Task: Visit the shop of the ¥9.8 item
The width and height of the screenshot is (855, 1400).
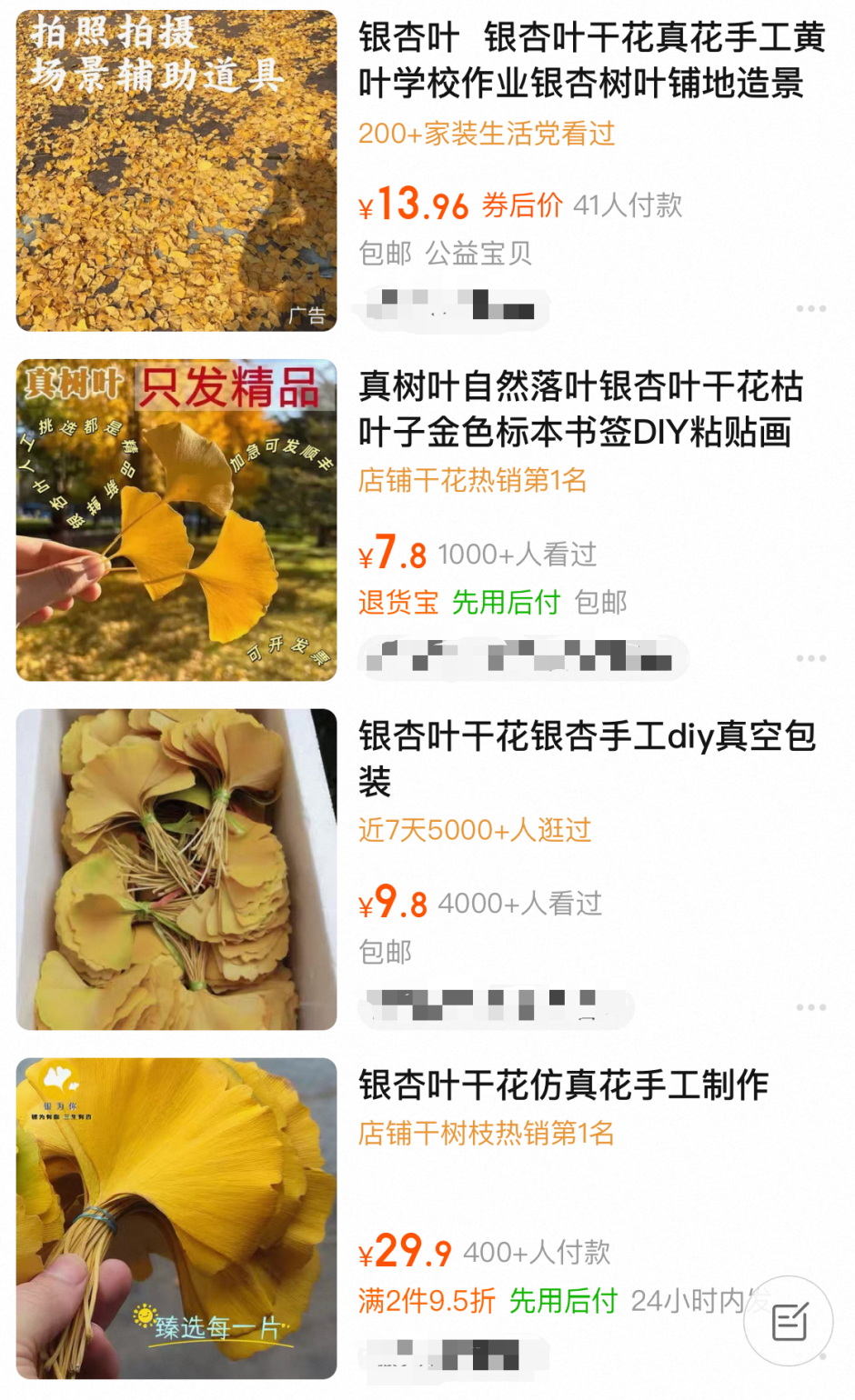Action: (496, 1007)
